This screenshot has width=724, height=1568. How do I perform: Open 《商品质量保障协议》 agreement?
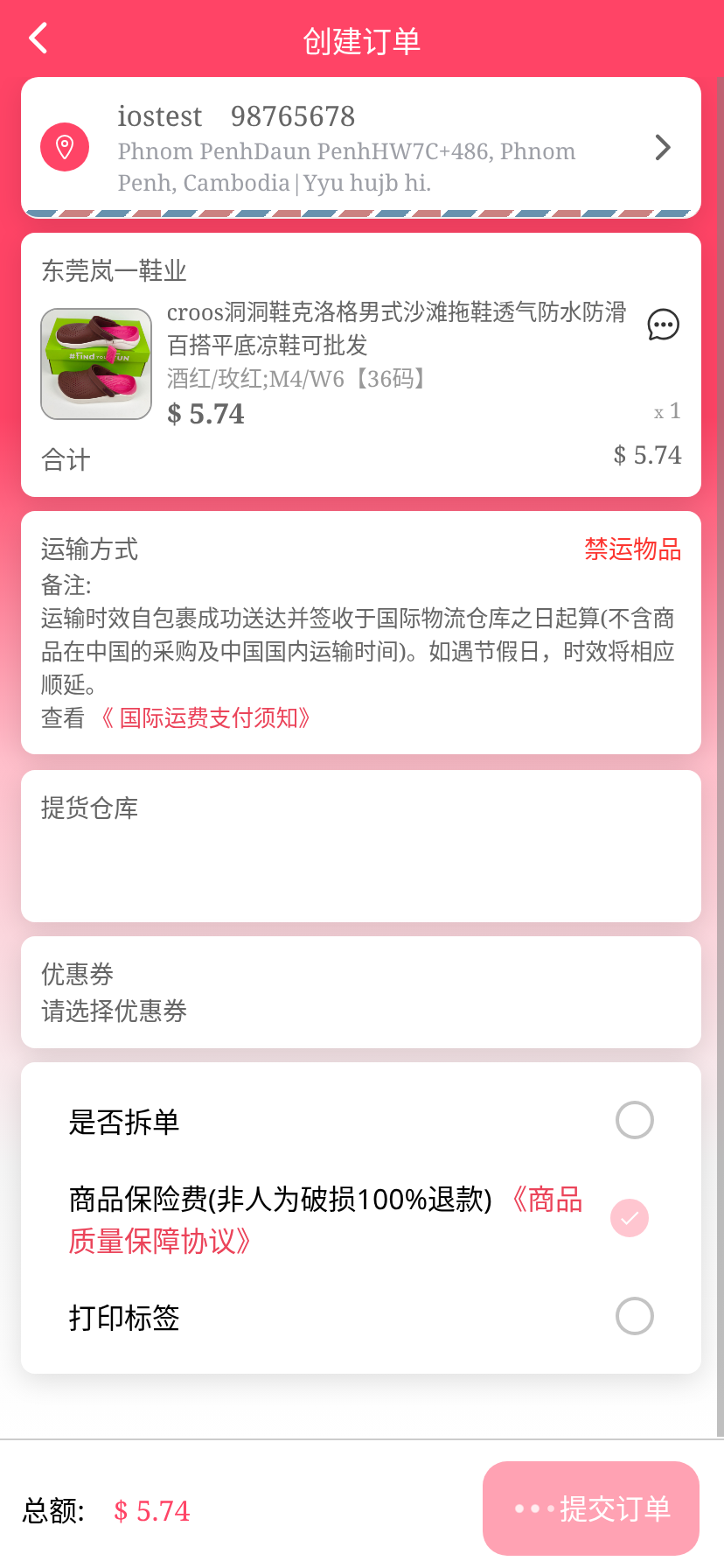(159, 1241)
